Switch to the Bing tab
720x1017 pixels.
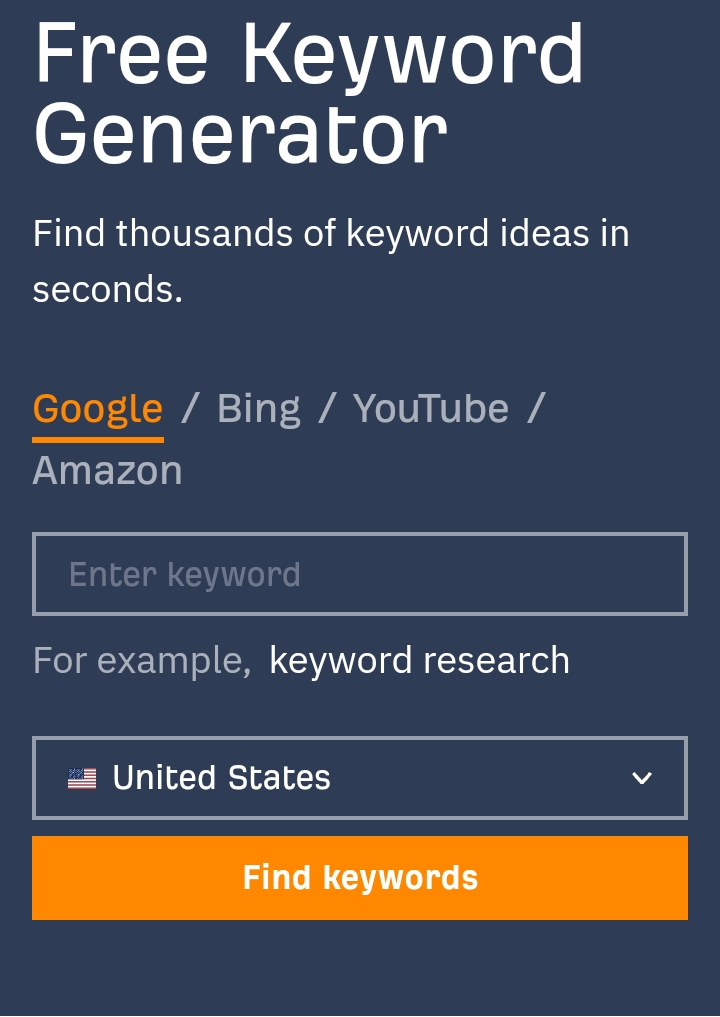click(x=258, y=409)
